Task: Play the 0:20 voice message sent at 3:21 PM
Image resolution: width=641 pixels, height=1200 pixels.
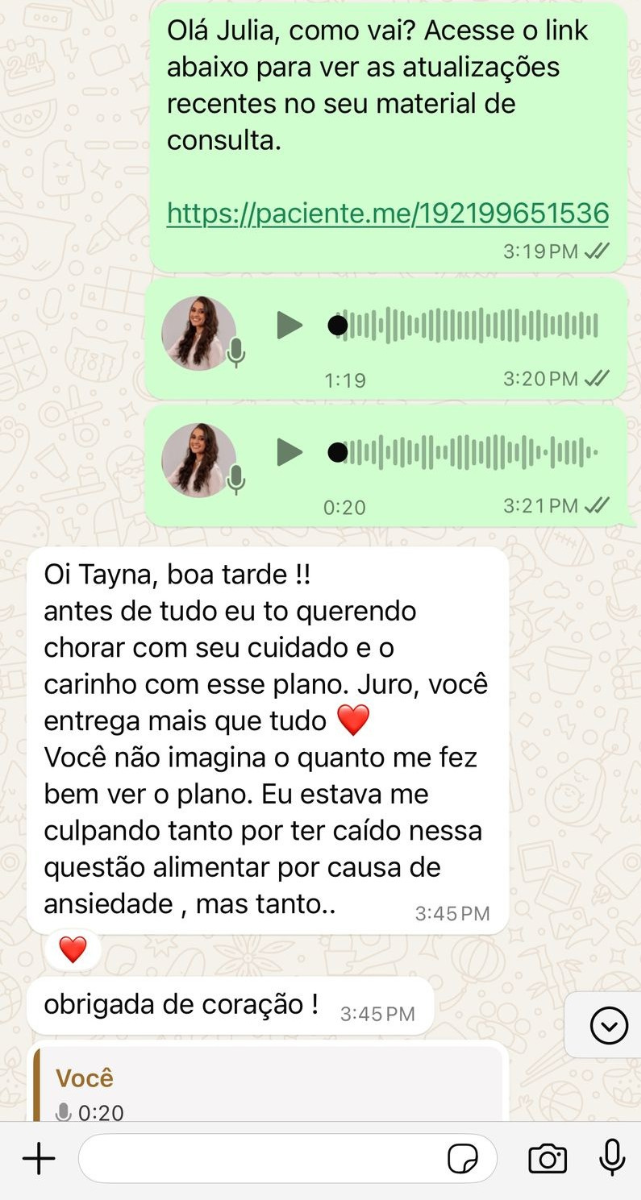Action: point(290,452)
